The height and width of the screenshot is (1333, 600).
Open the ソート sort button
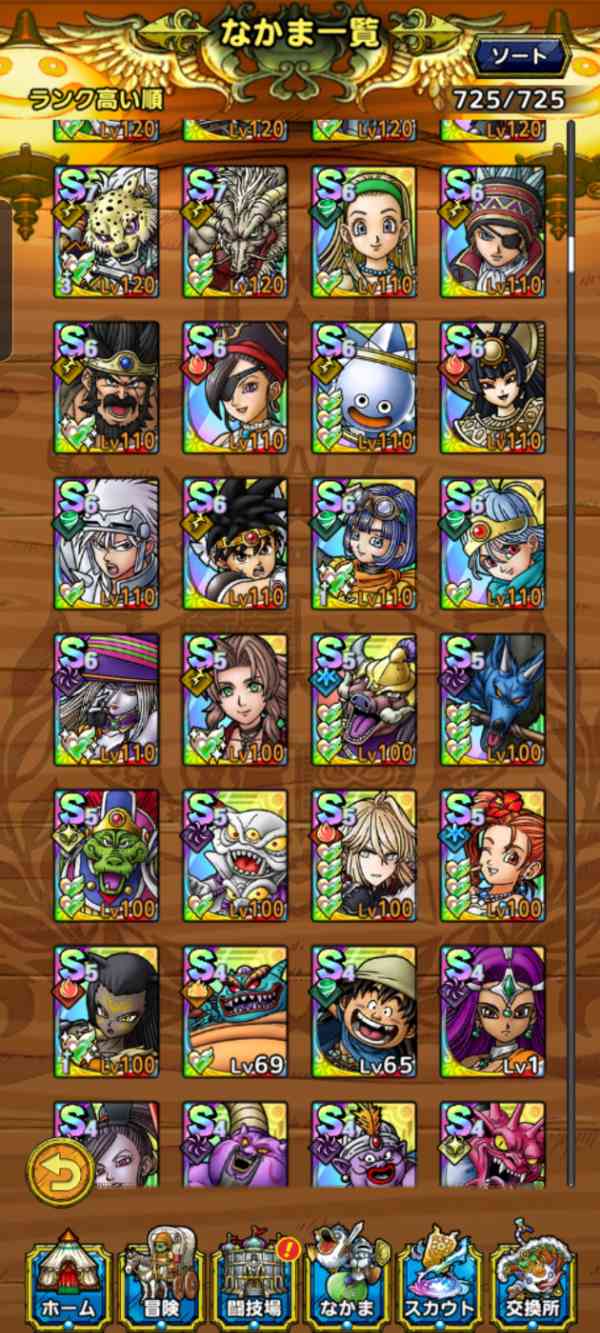[x=521, y=55]
